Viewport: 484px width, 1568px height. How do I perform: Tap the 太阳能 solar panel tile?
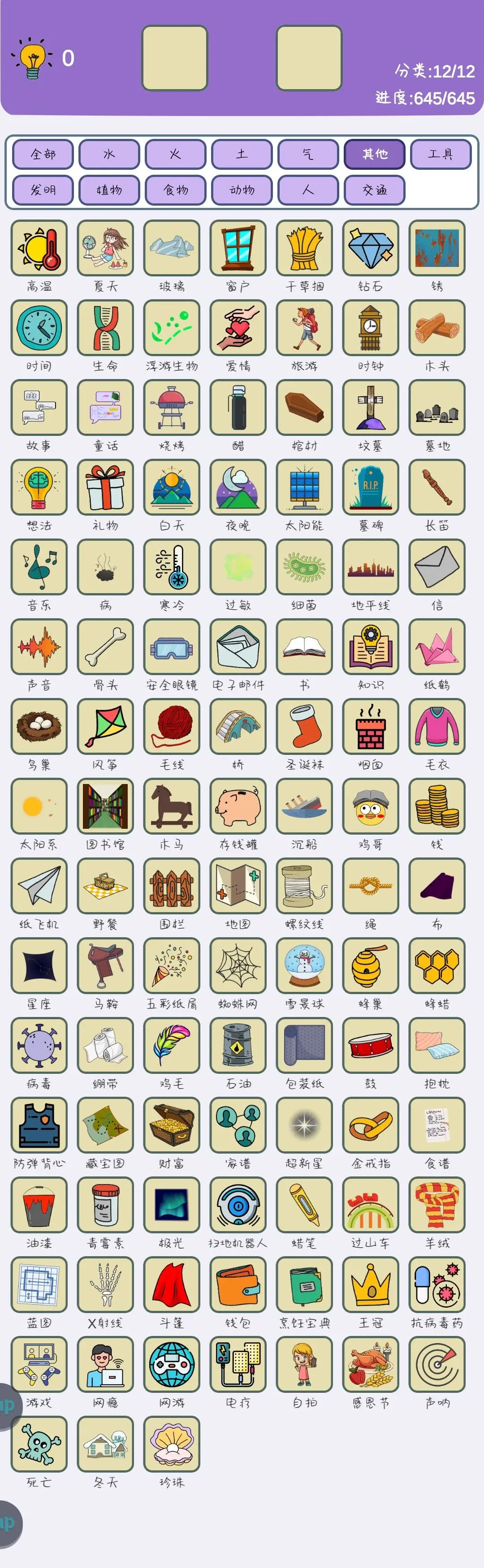tap(304, 487)
